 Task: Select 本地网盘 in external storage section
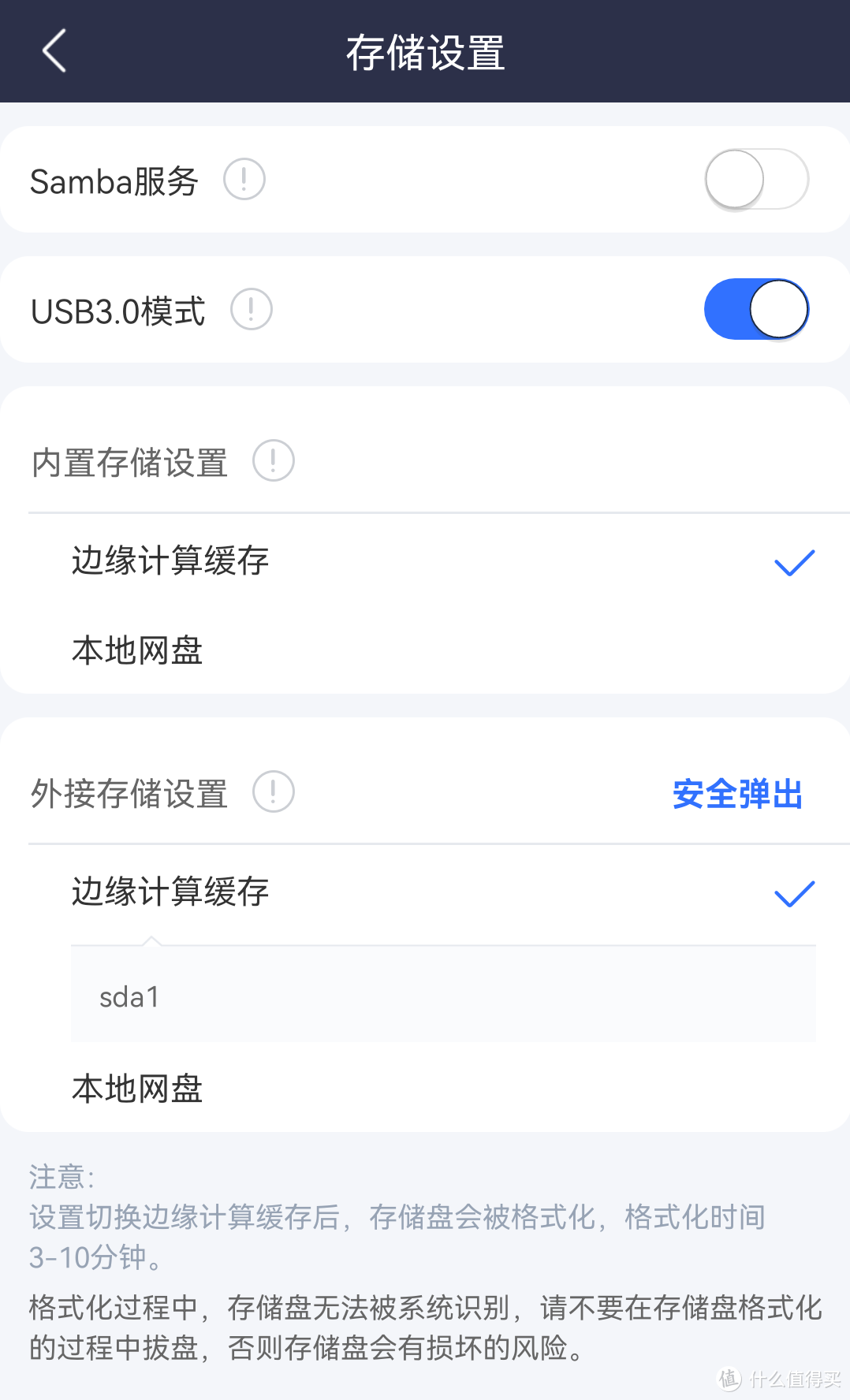[x=136, y=1089]
